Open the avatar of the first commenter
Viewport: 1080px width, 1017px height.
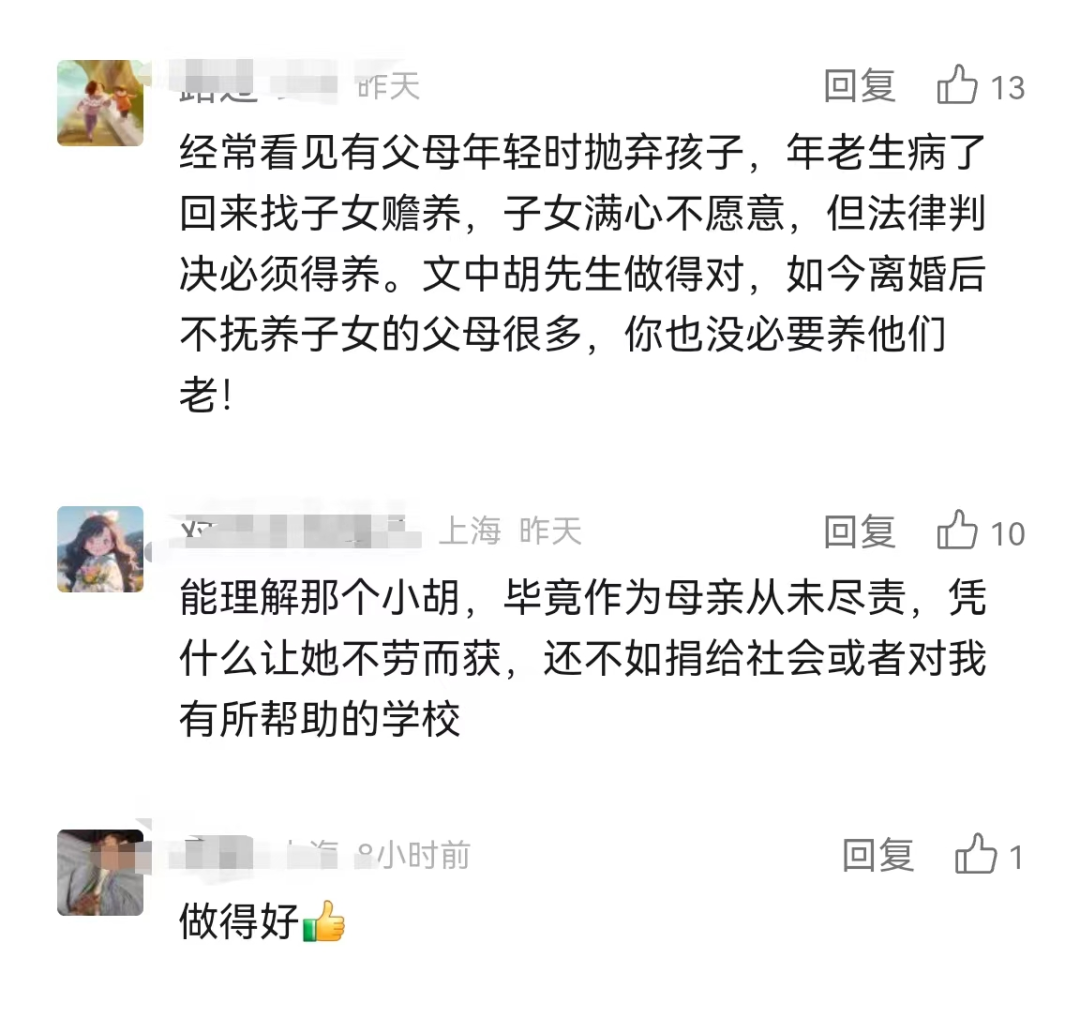pos(99,103)
